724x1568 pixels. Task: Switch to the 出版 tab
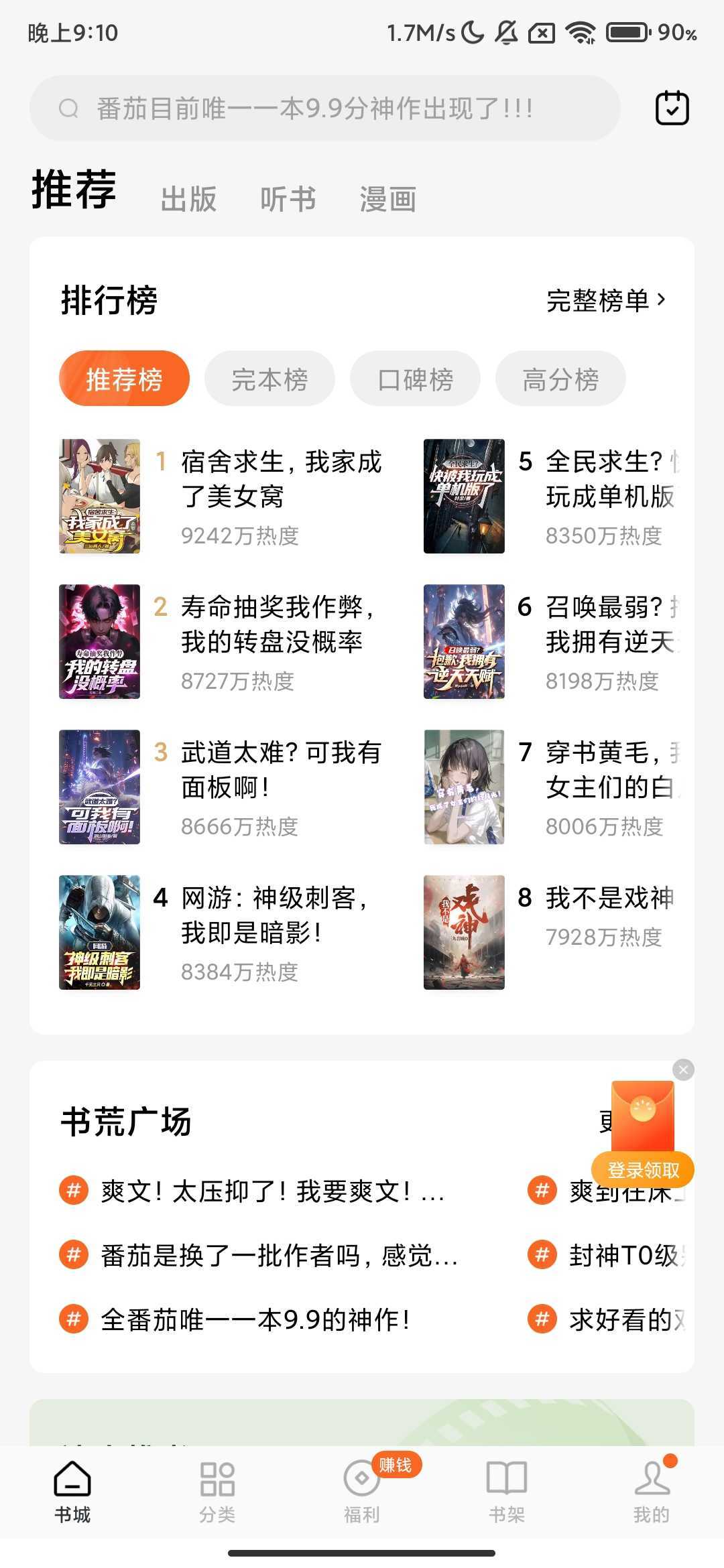pyautogui.click(x=188, y=199)
